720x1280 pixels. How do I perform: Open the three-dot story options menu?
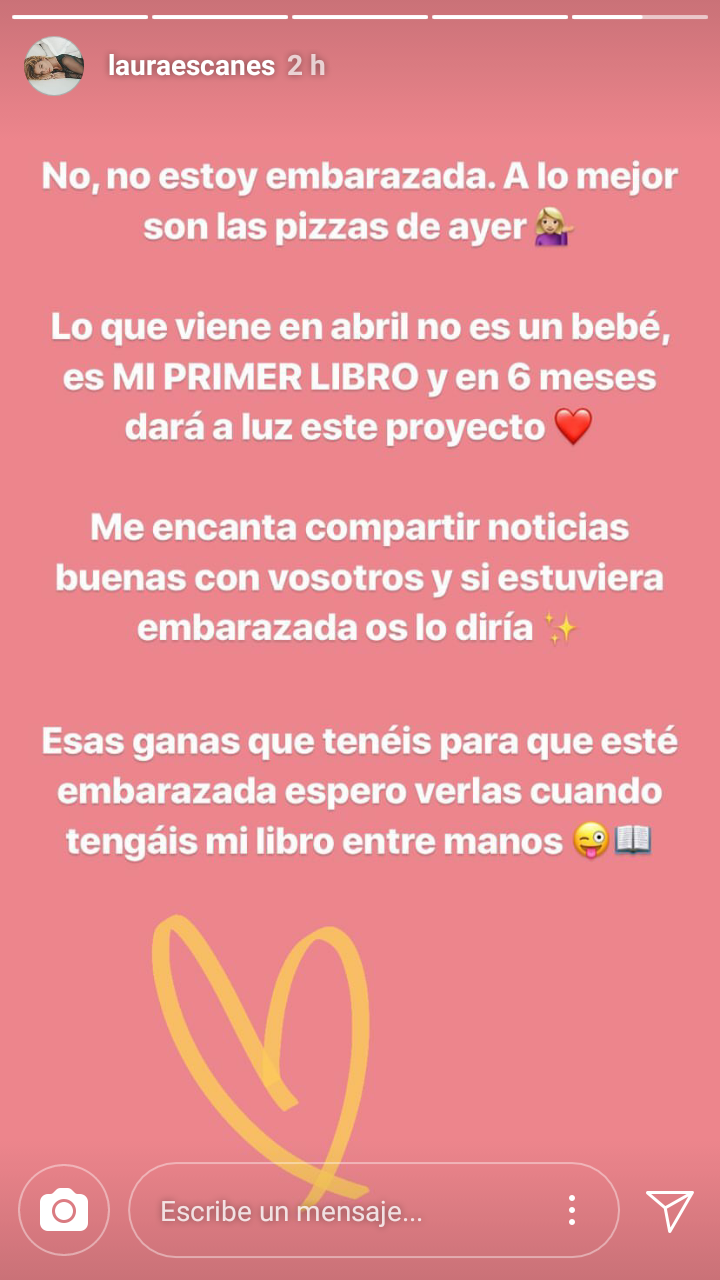pyautogui.click(x=571, y=1211)
